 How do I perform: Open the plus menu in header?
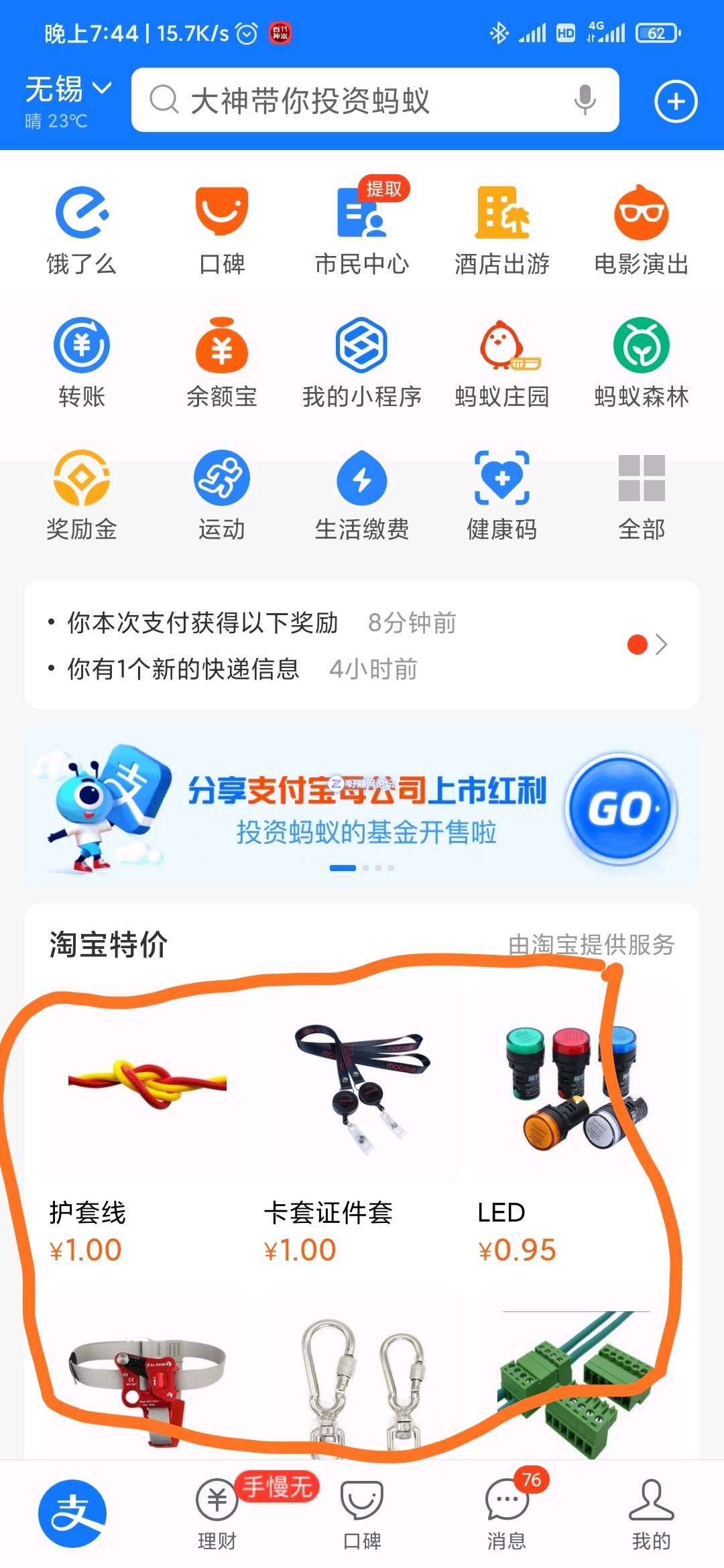(675, 102)
